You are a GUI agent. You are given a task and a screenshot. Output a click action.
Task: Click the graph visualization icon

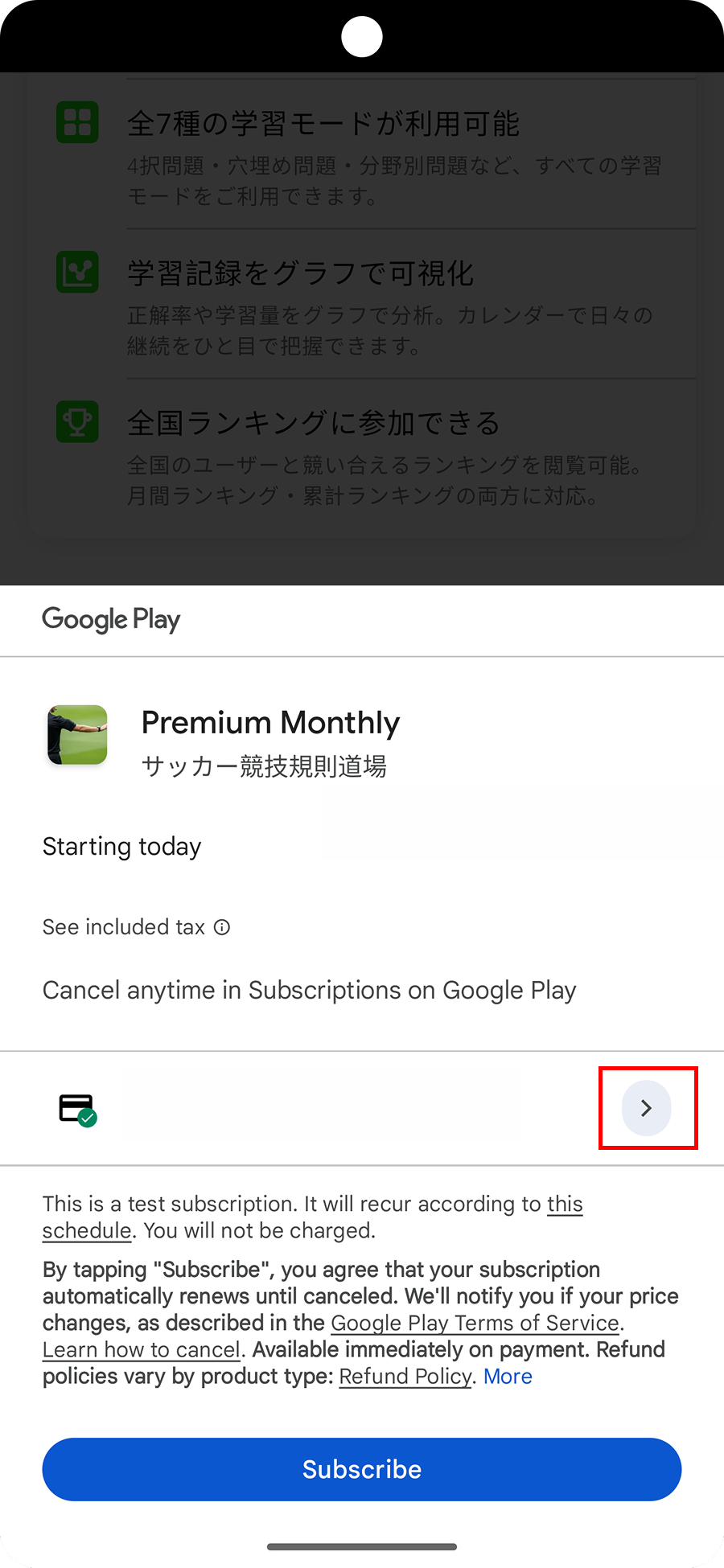(x=76, y=273)
